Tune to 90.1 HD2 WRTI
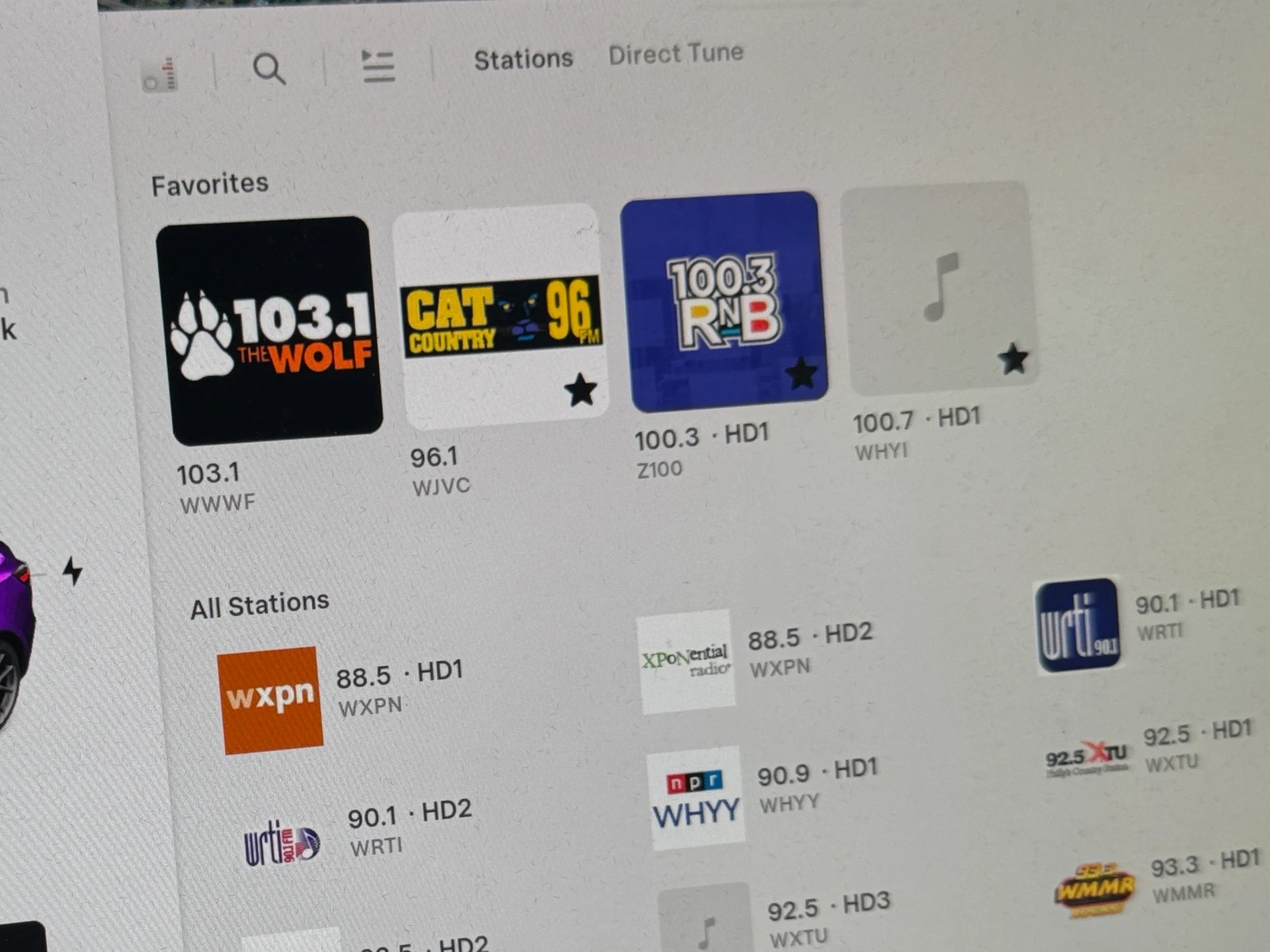Image resolution: width=1270 pixels, height=952 pixels. [x=282, y=843]
